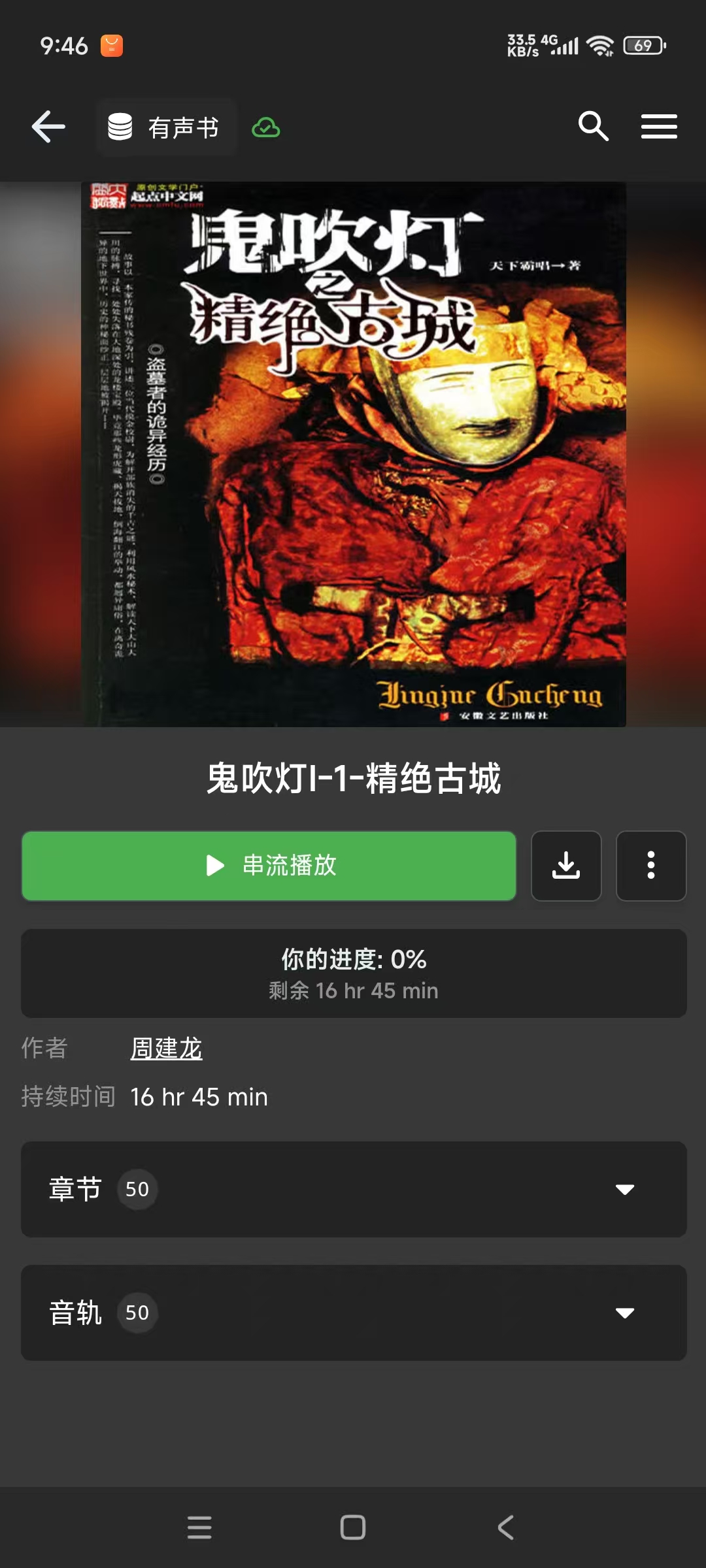Open the 有声书 library selector
Screen dimensions: 706x1568
pyautogui.click(x=166, y=127)
